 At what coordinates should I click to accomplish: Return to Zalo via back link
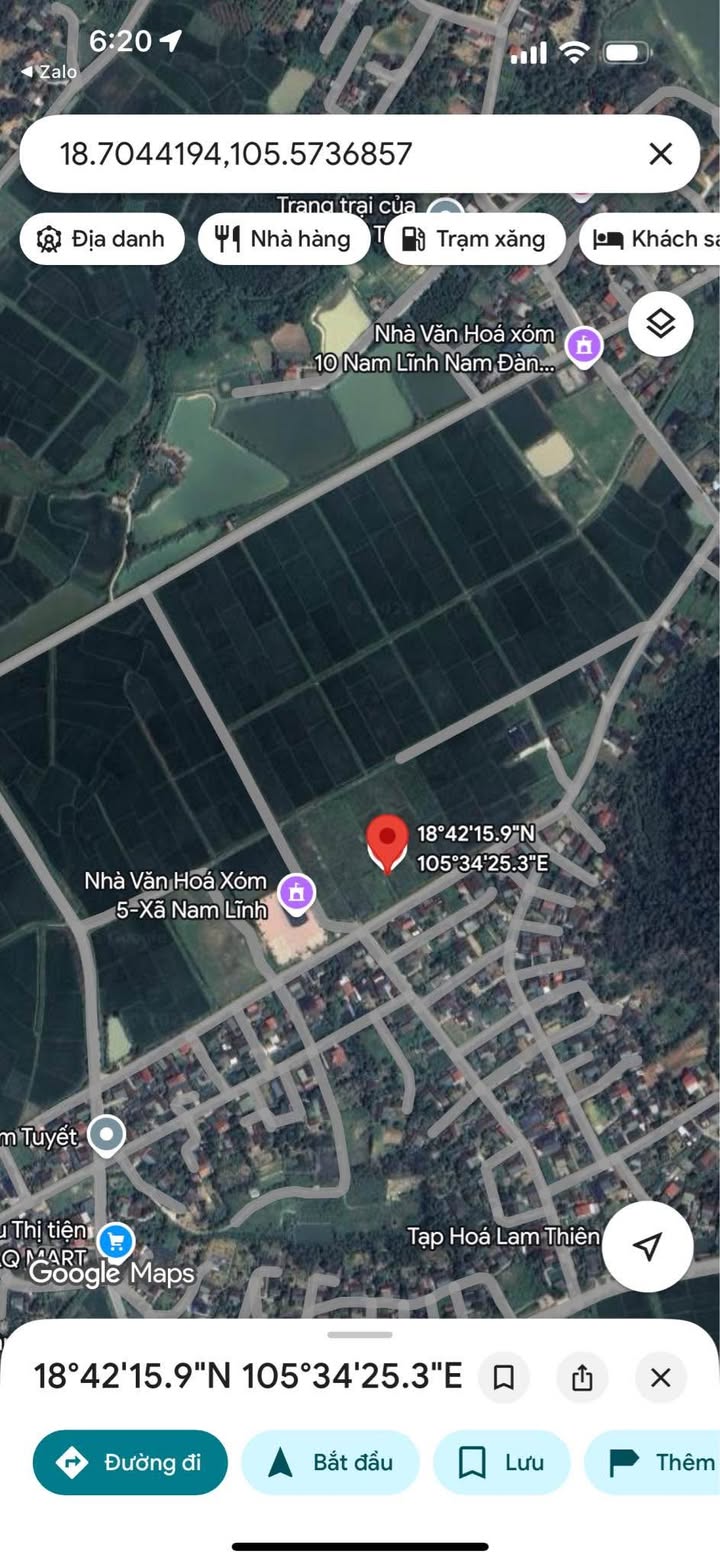pos(49,71)
